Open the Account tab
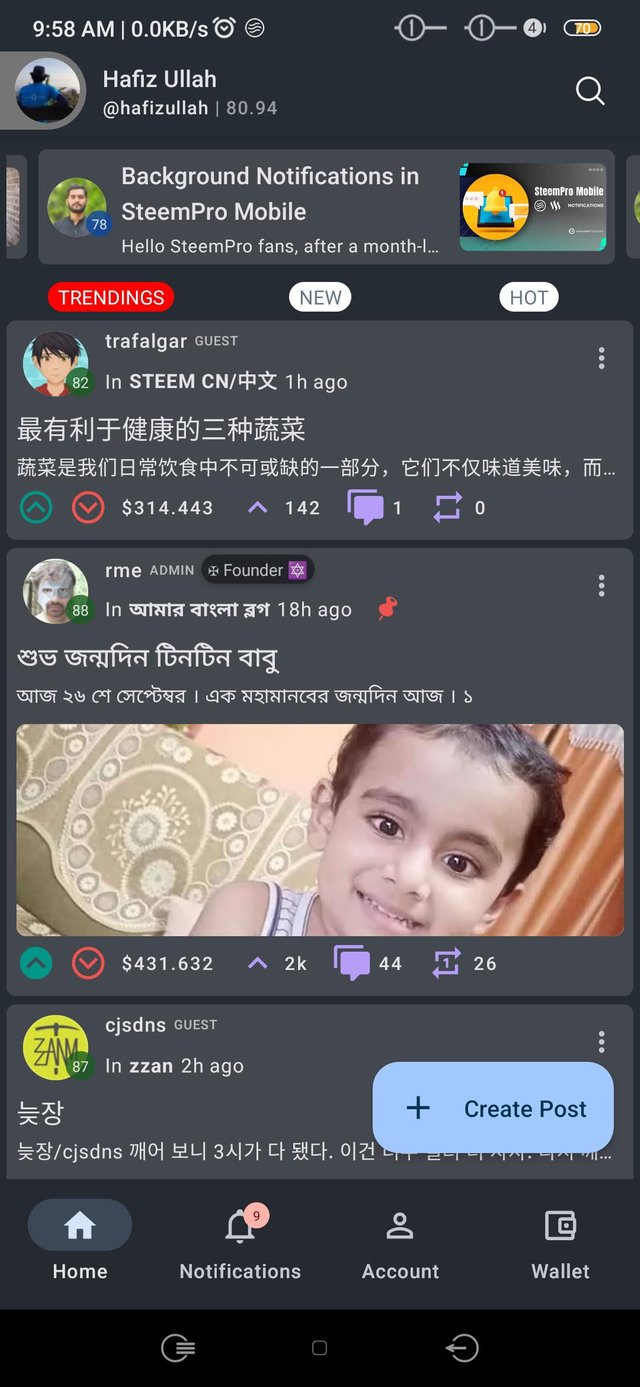Image resolution: width=640 pixels, height=1387 pixels. (400, 1243)
